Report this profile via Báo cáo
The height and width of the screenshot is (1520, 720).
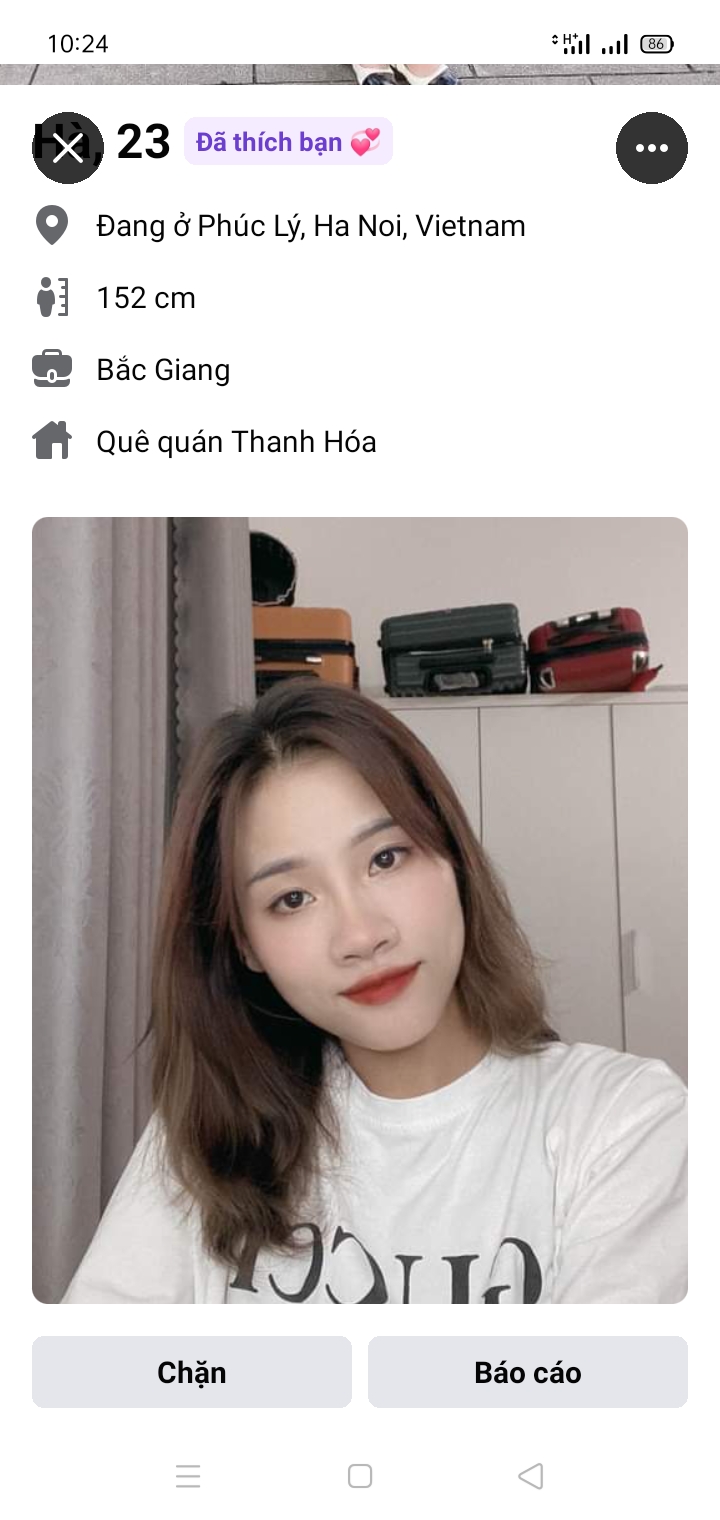pos(528,1372)
